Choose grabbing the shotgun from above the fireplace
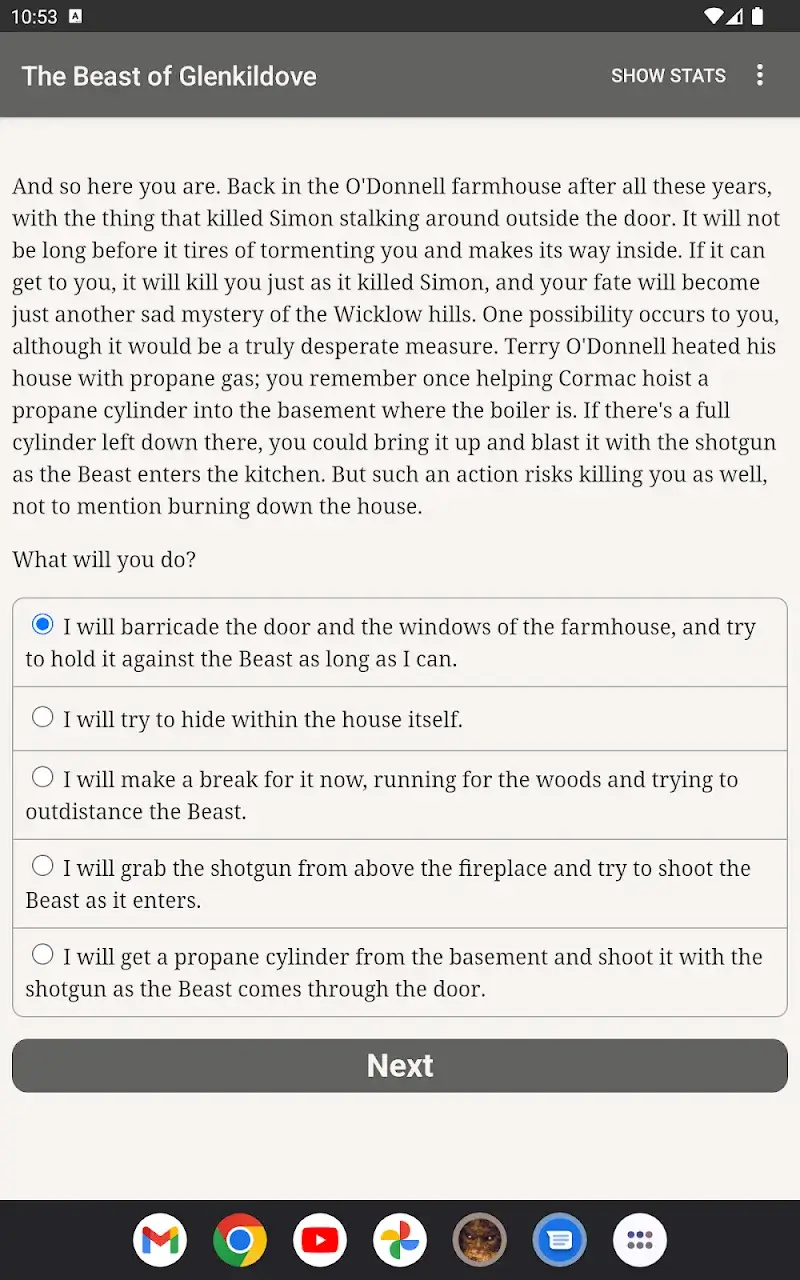This screenshot has height=1280, width=800. point(42,866)
